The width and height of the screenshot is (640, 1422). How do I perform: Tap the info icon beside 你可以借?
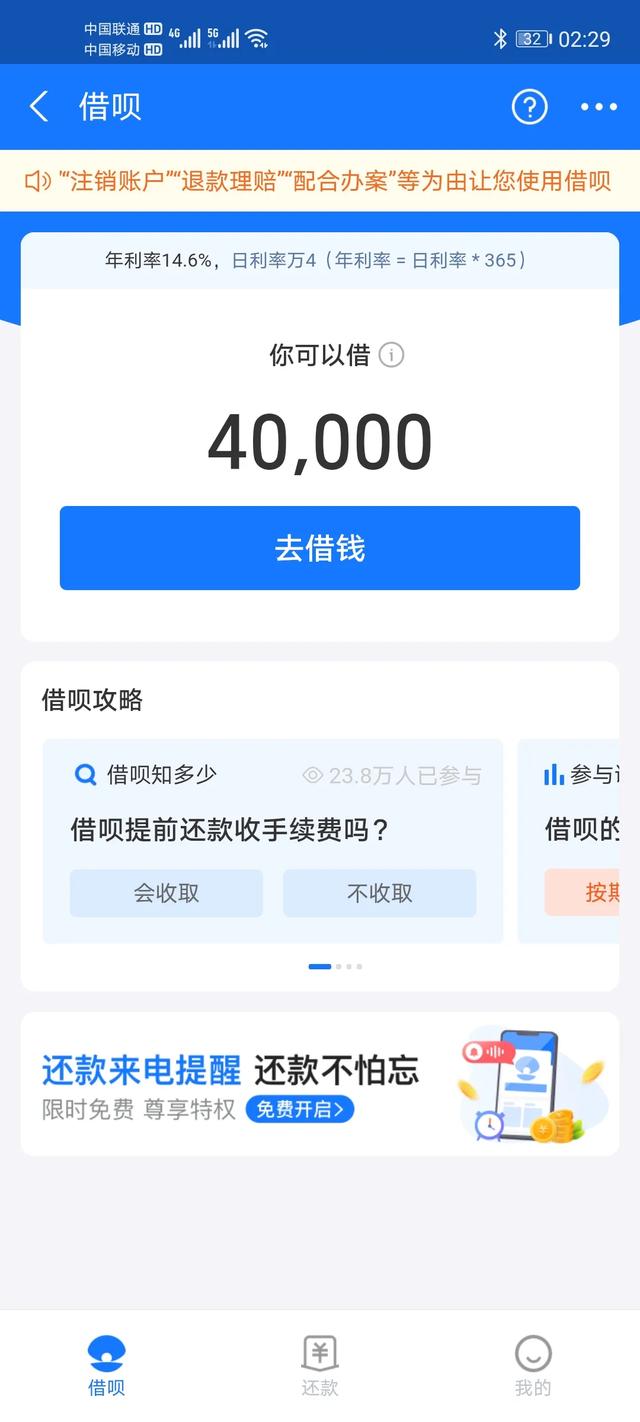392,355
